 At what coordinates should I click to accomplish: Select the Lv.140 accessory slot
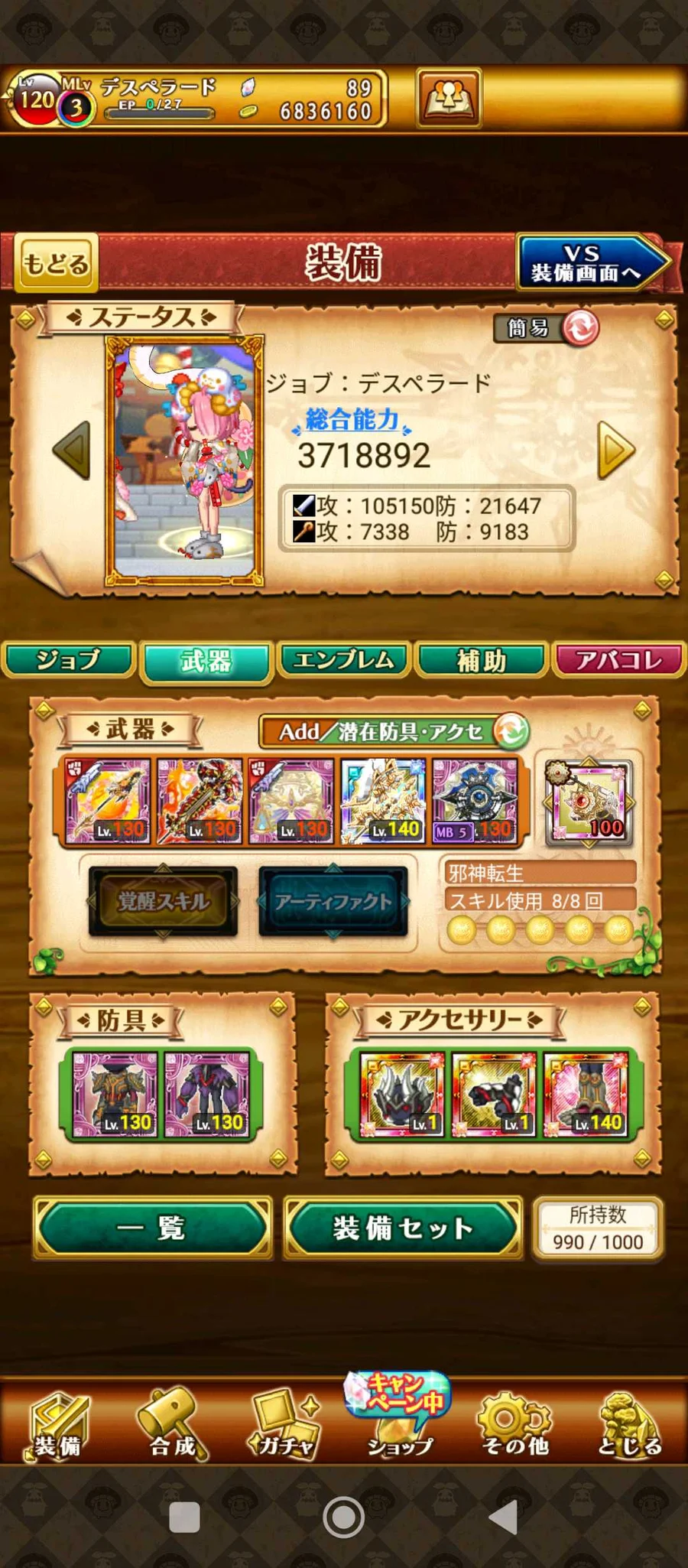pyautogui.click(x=586, y=1094)
